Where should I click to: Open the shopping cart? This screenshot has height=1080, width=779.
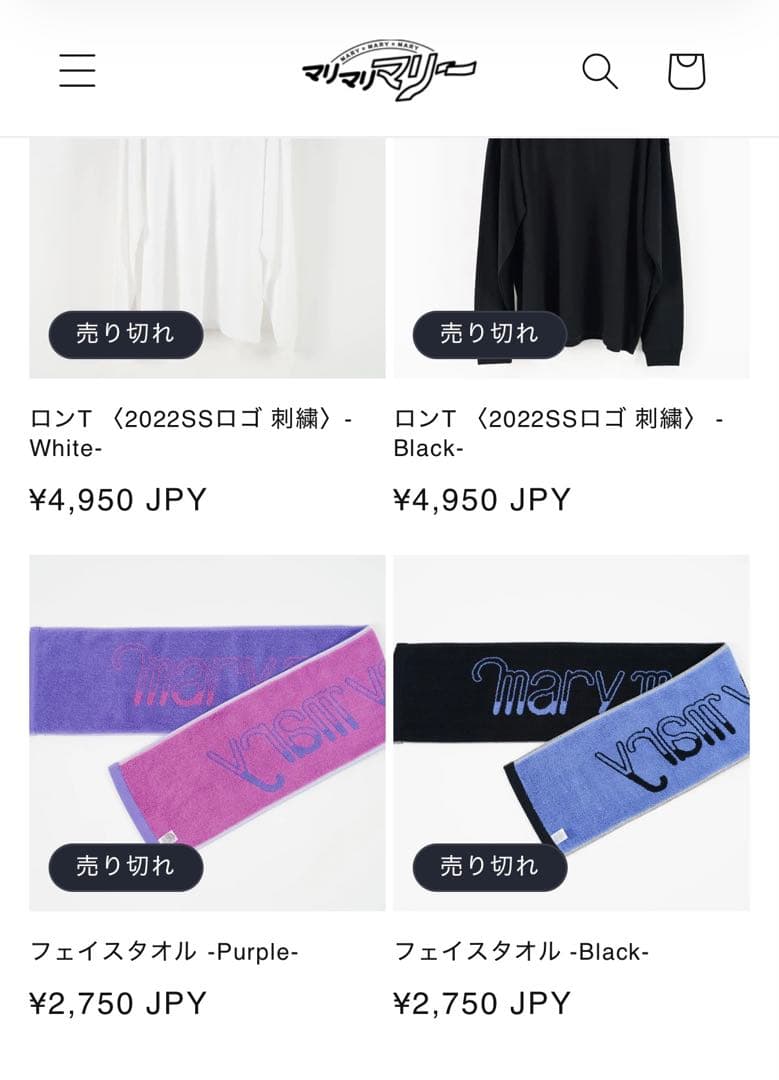(686, 71)
